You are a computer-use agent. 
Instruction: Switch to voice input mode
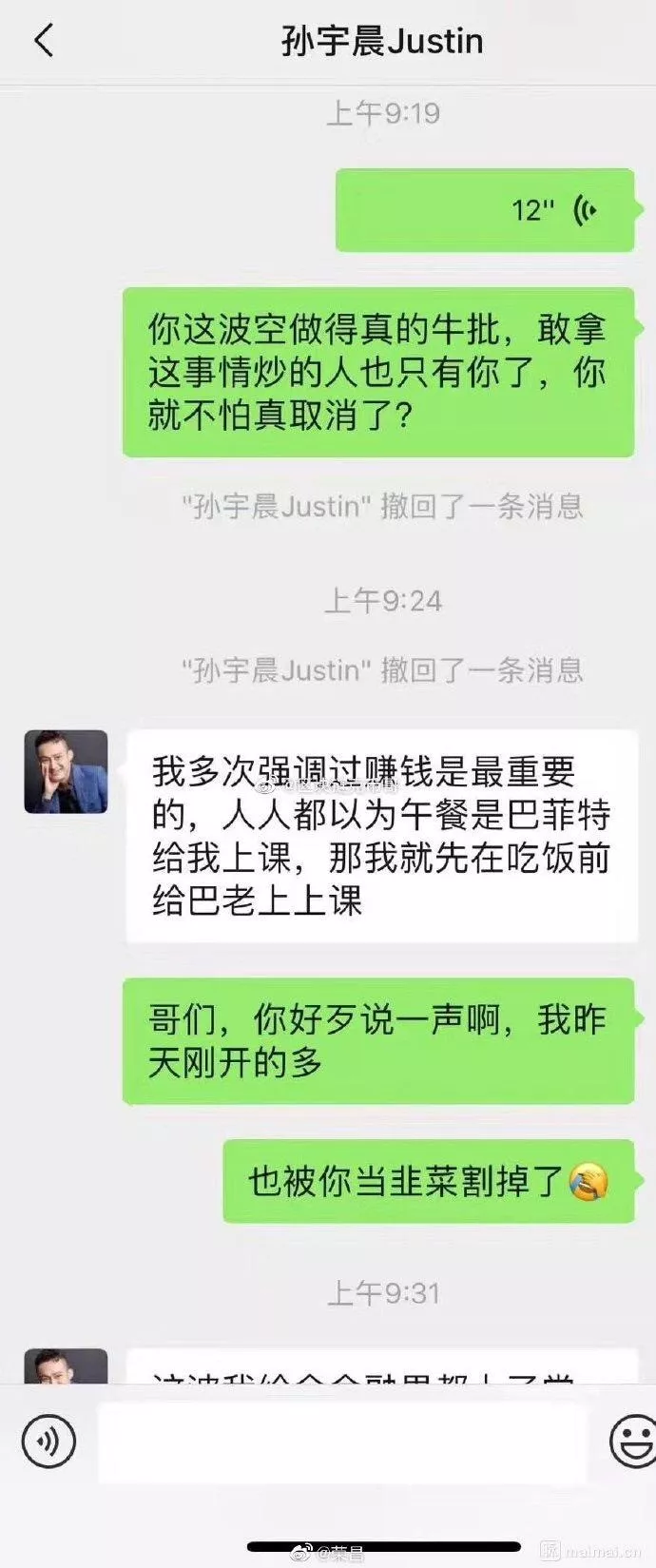click(48, 1442)
